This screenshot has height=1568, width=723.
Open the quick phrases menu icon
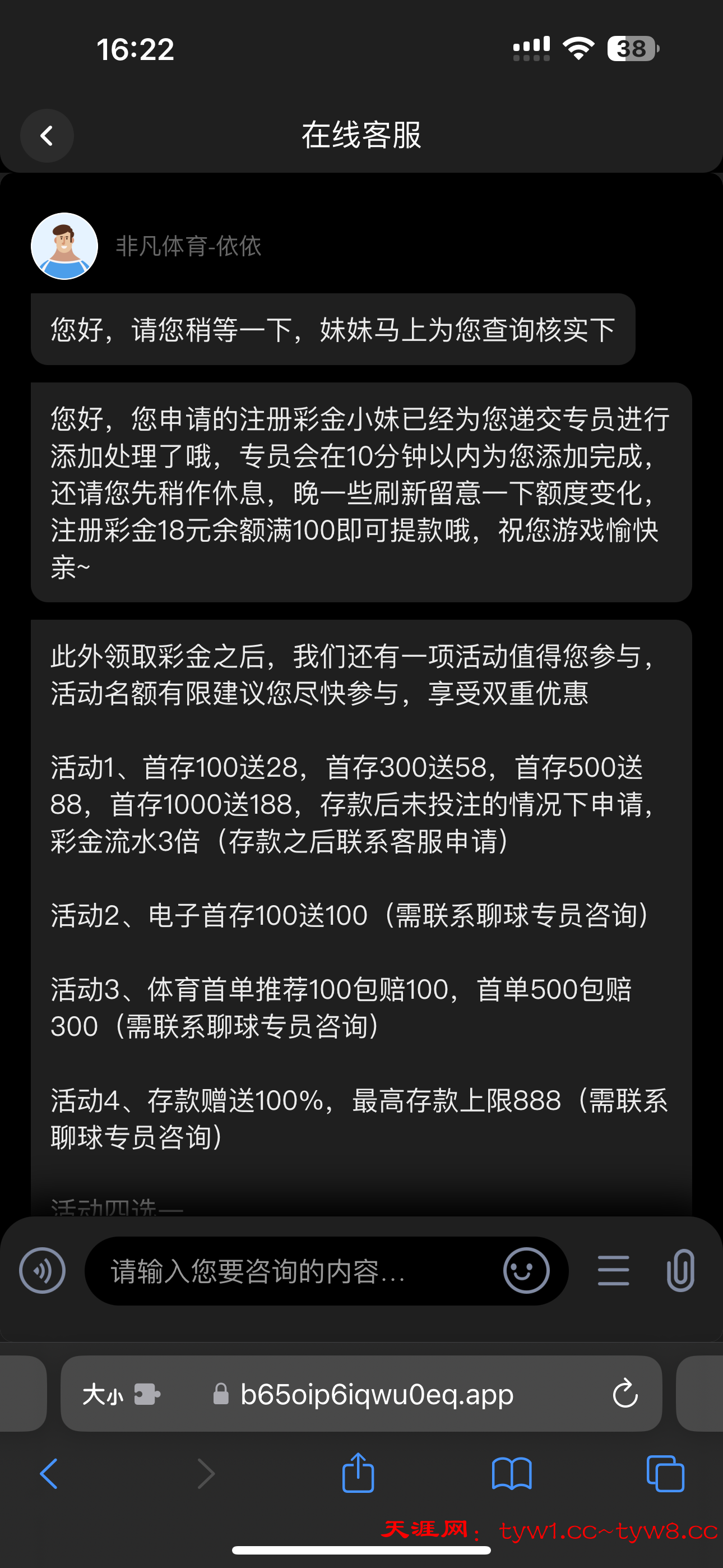coord(614,1271)
